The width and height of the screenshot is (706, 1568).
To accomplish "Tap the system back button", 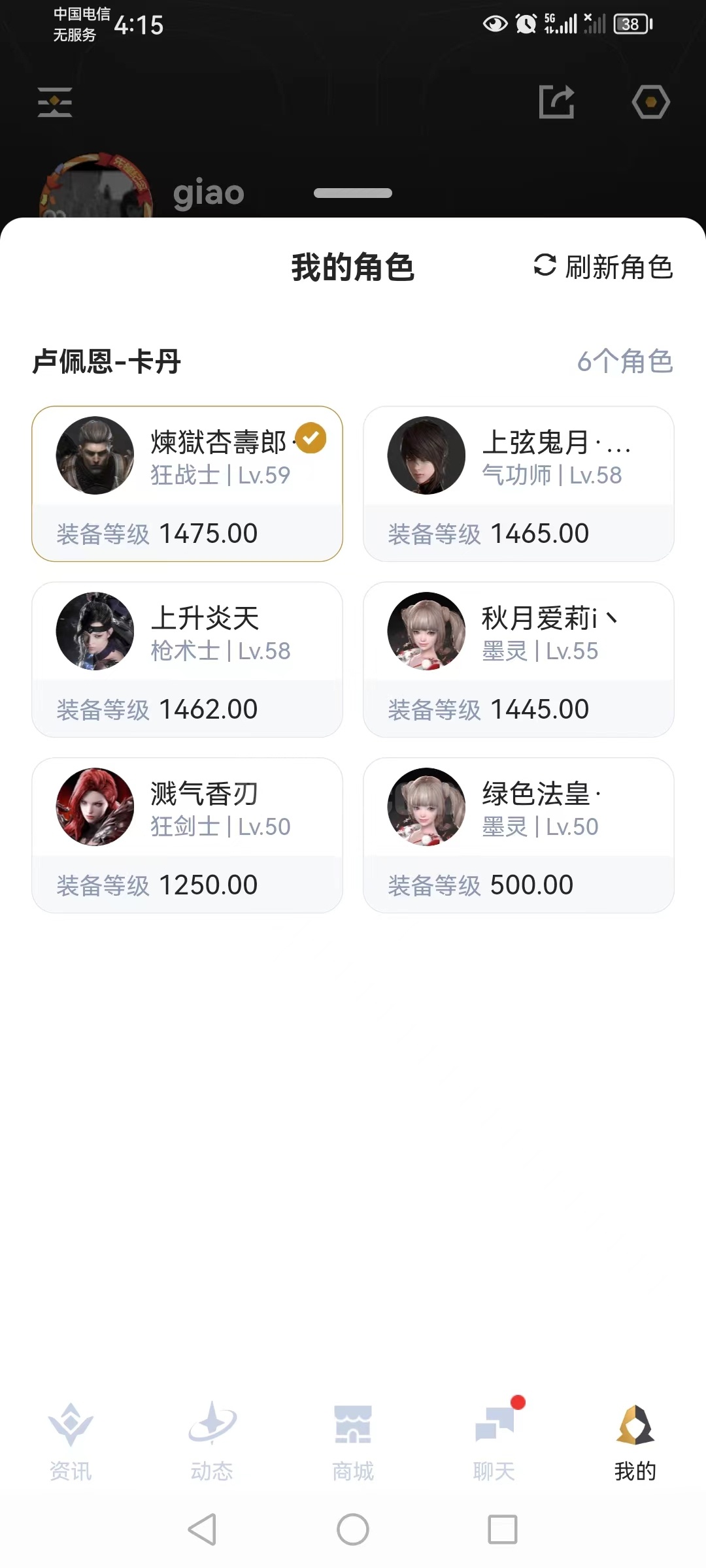I will point(203,1529).
